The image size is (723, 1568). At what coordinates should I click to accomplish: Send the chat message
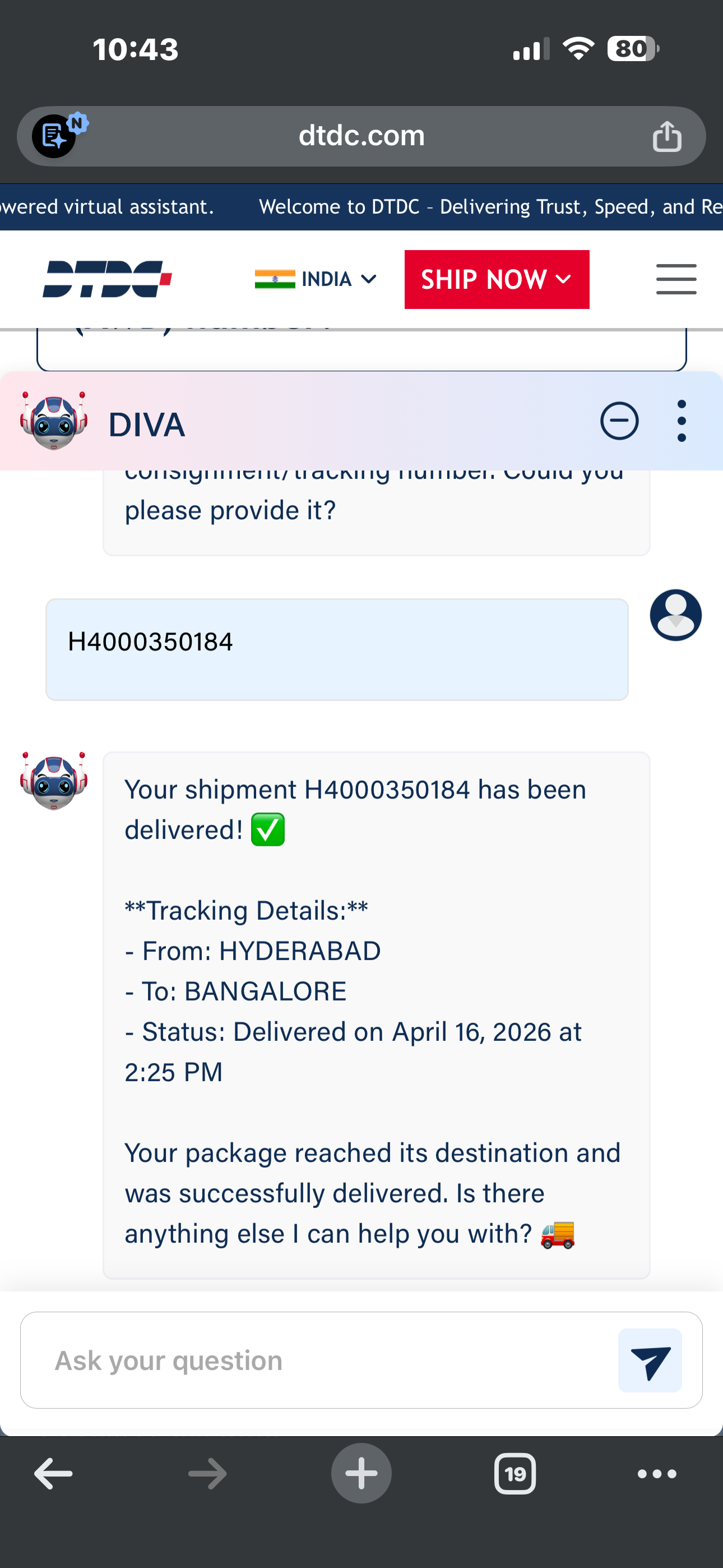[650, 1361]
